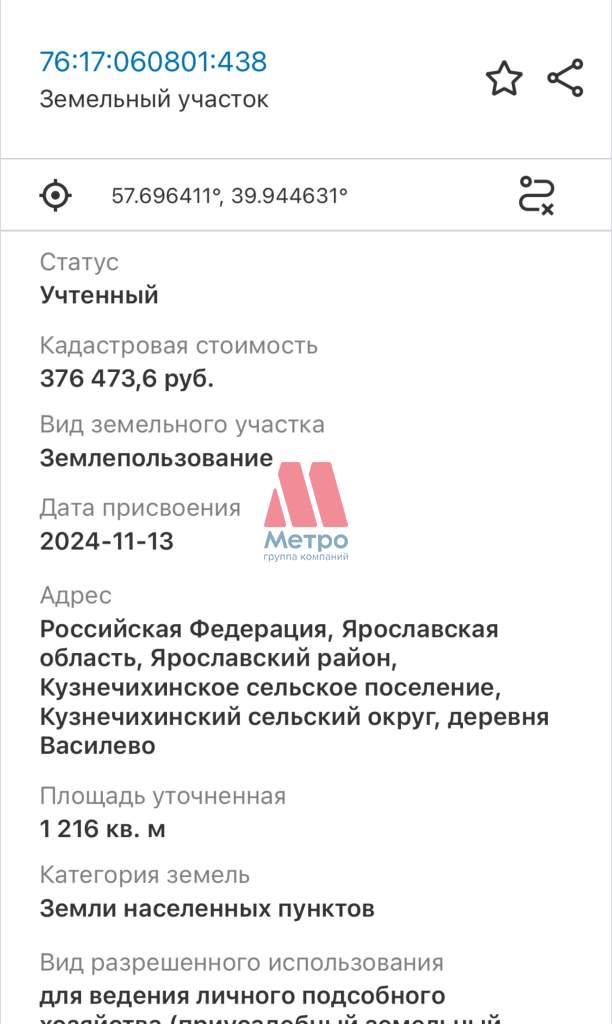Center the map on the plot's coordinates
The height and width of the screenshot is (1024, 612).
click(56, 195)
